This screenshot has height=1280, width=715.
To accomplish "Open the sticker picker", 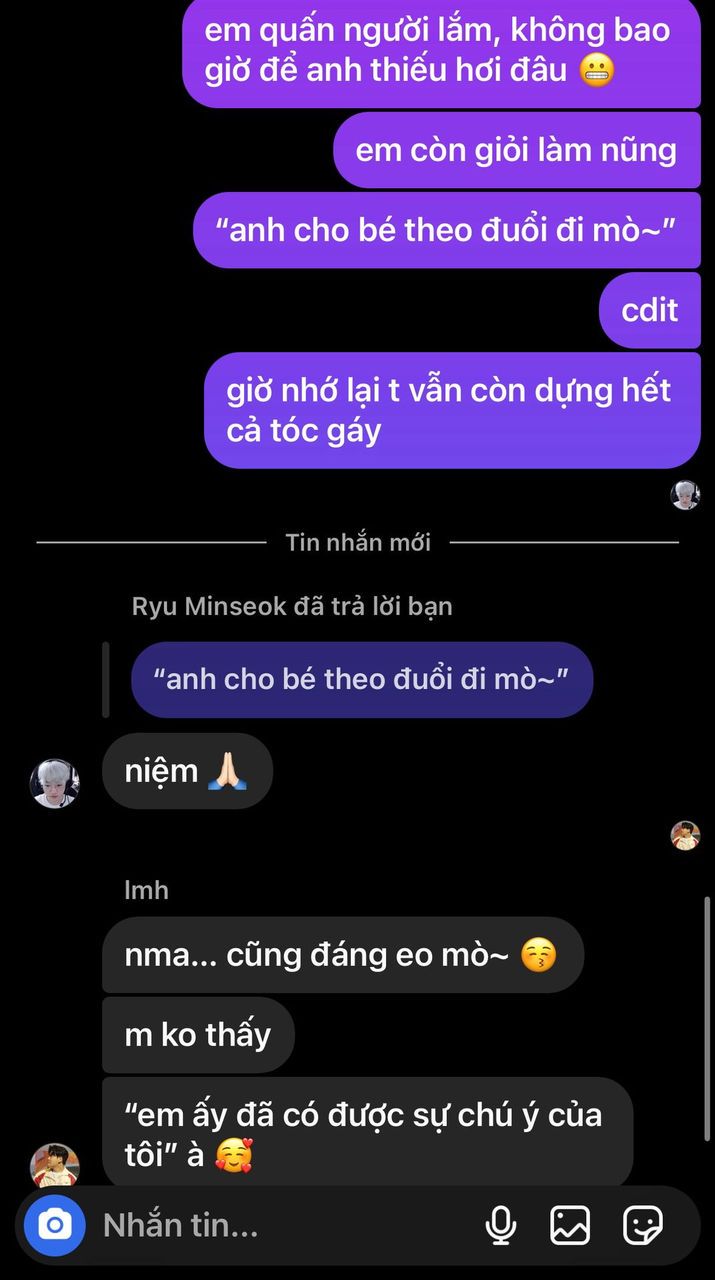I will 643,1225.
